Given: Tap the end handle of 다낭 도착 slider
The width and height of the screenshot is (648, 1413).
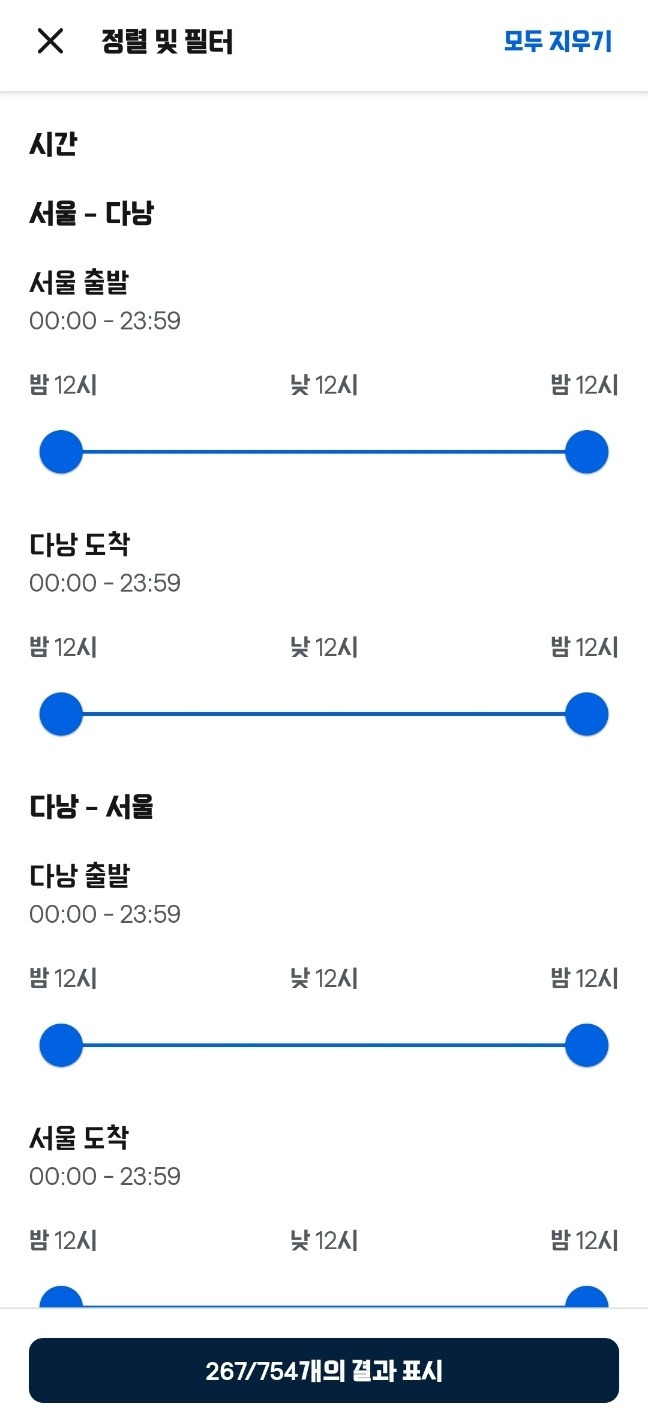Looking at the screenshot, I should tap(587, 714).
